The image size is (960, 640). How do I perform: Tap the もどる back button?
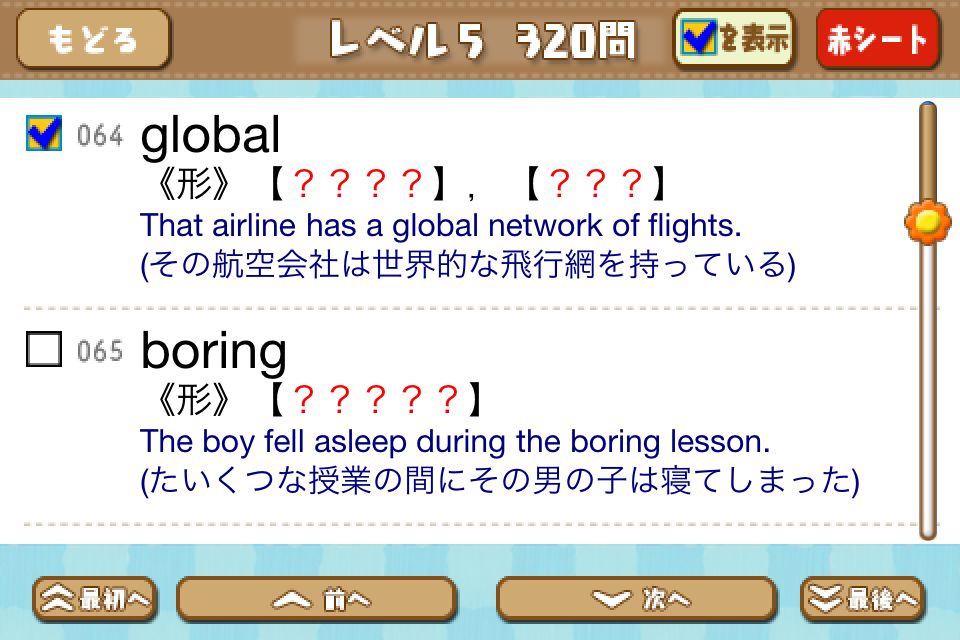click(93, 39)
